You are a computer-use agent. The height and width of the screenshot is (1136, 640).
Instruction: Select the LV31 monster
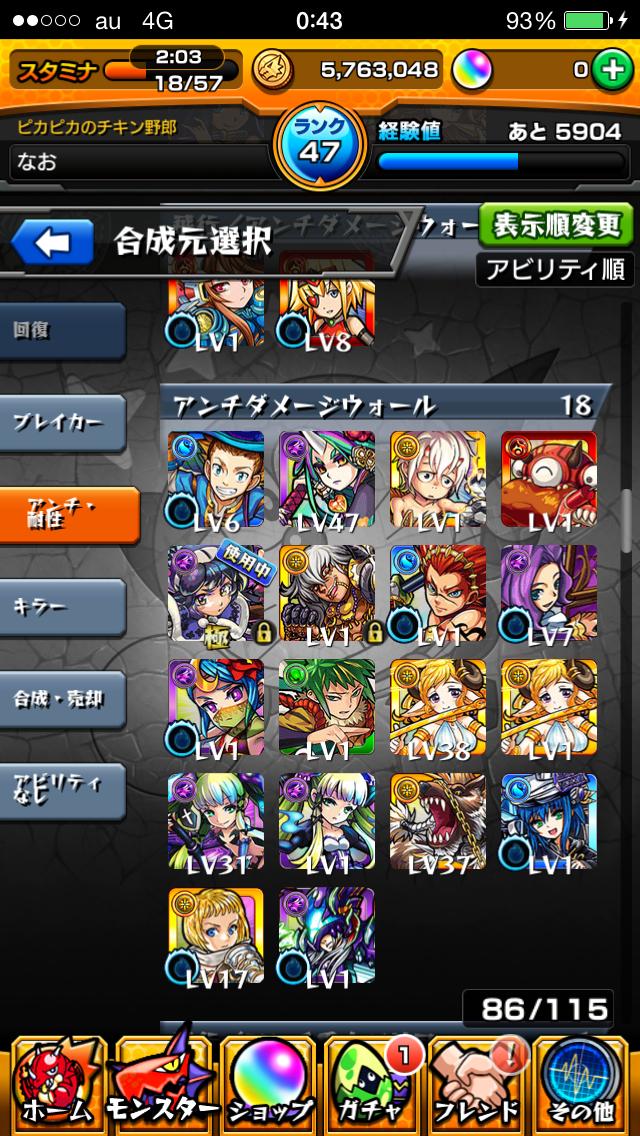click(216, 821)
